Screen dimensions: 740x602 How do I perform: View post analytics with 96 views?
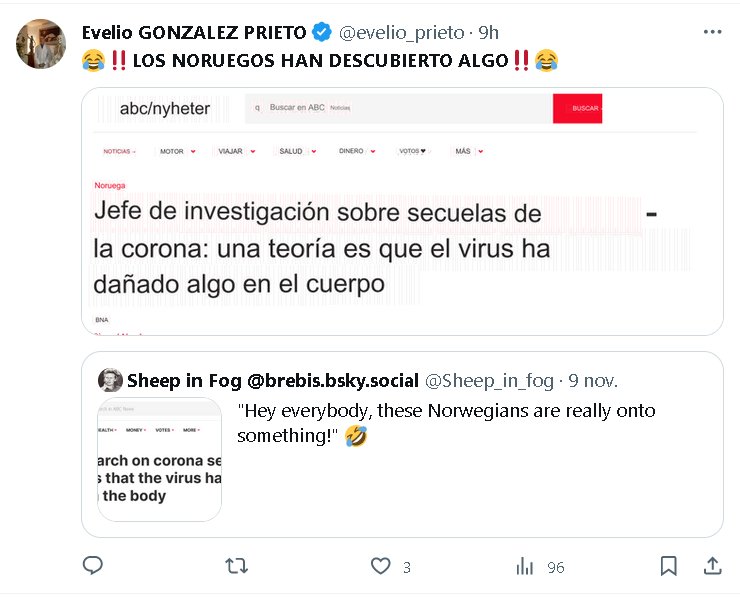point(525,566)
